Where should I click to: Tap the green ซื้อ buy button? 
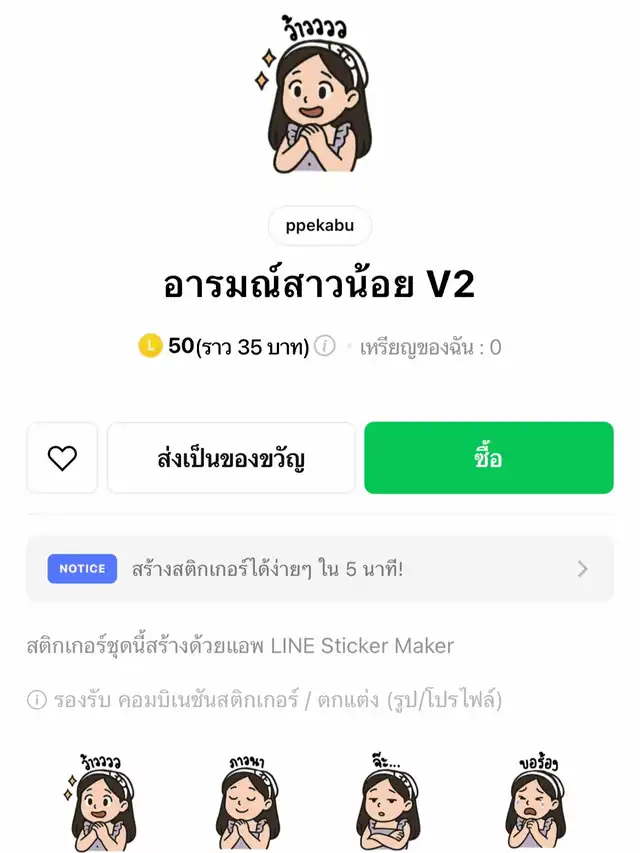click(488, 458)
